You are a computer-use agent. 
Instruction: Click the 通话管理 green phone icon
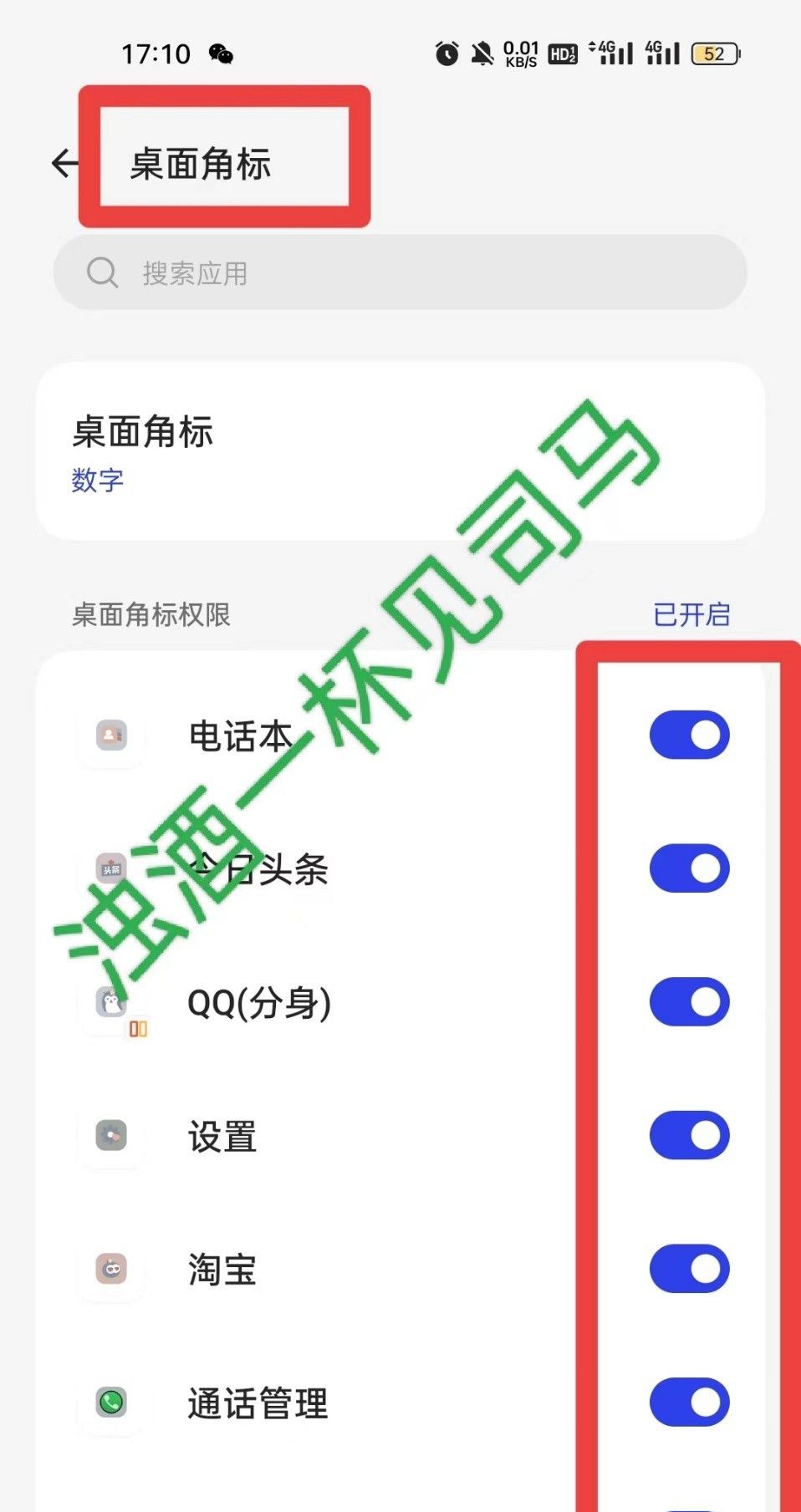point(112,1403)
